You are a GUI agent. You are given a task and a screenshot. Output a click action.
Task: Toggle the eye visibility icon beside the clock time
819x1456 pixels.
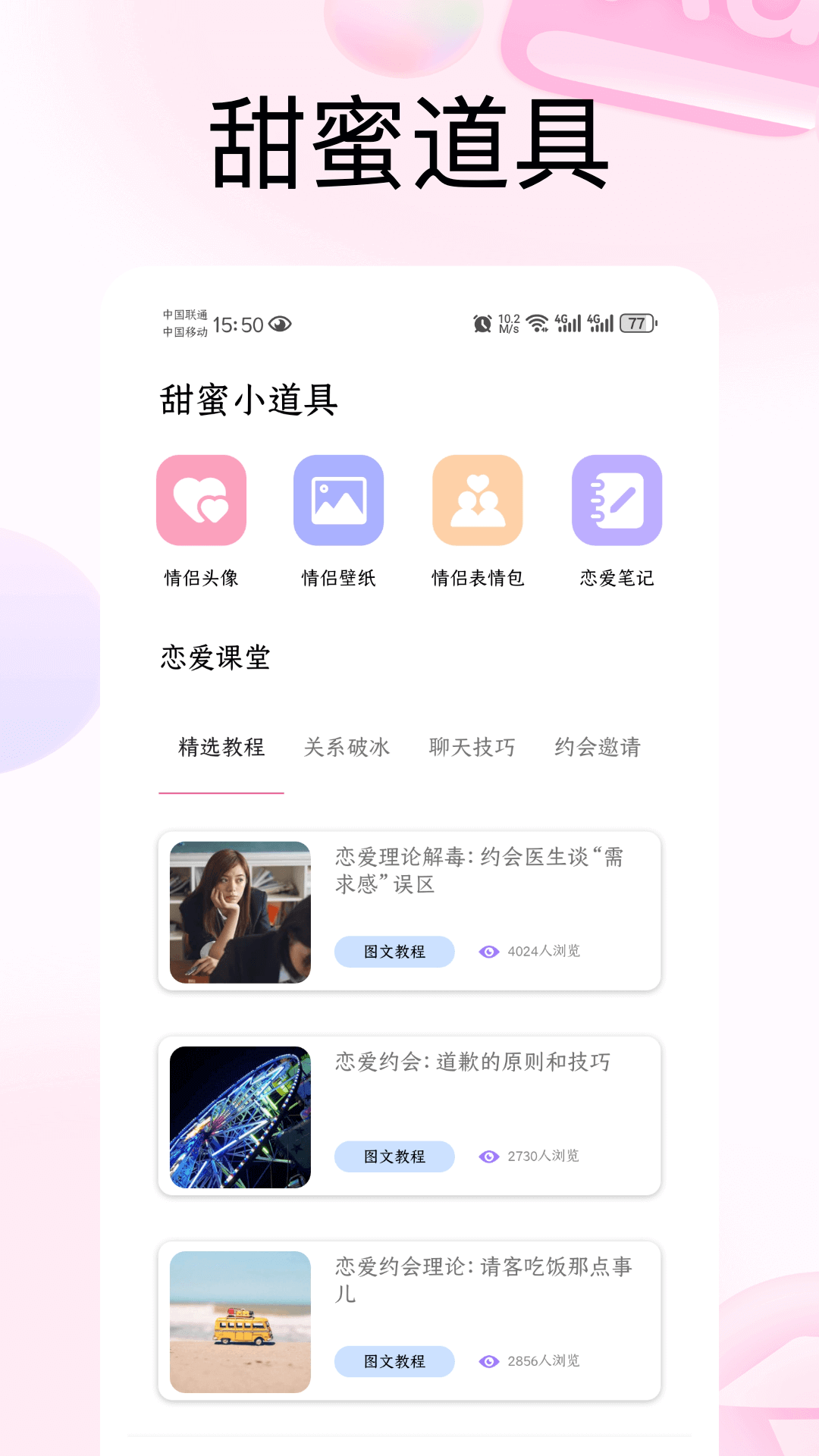[x=284, y=325]
